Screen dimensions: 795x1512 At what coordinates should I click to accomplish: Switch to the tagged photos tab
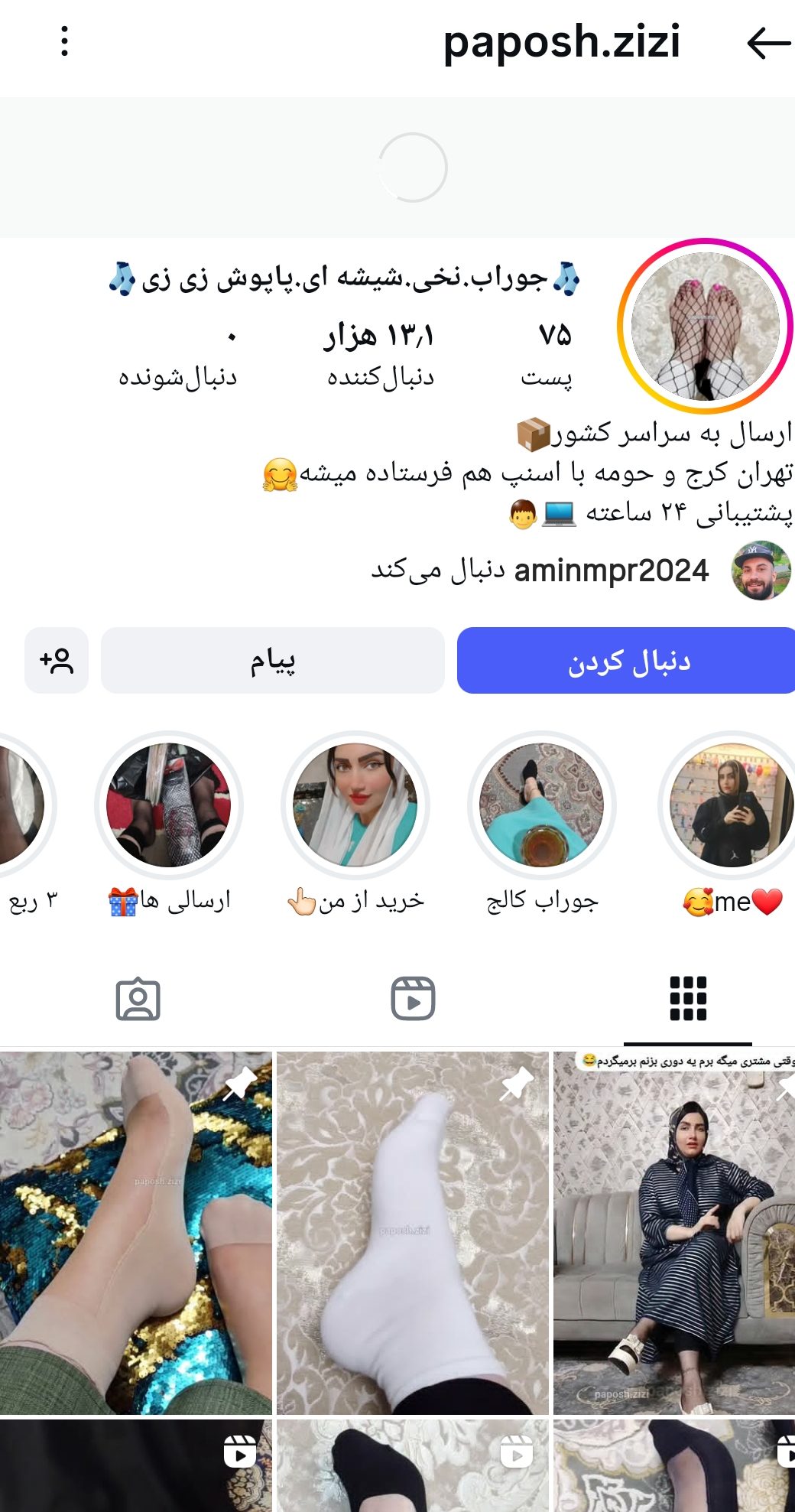138,999
